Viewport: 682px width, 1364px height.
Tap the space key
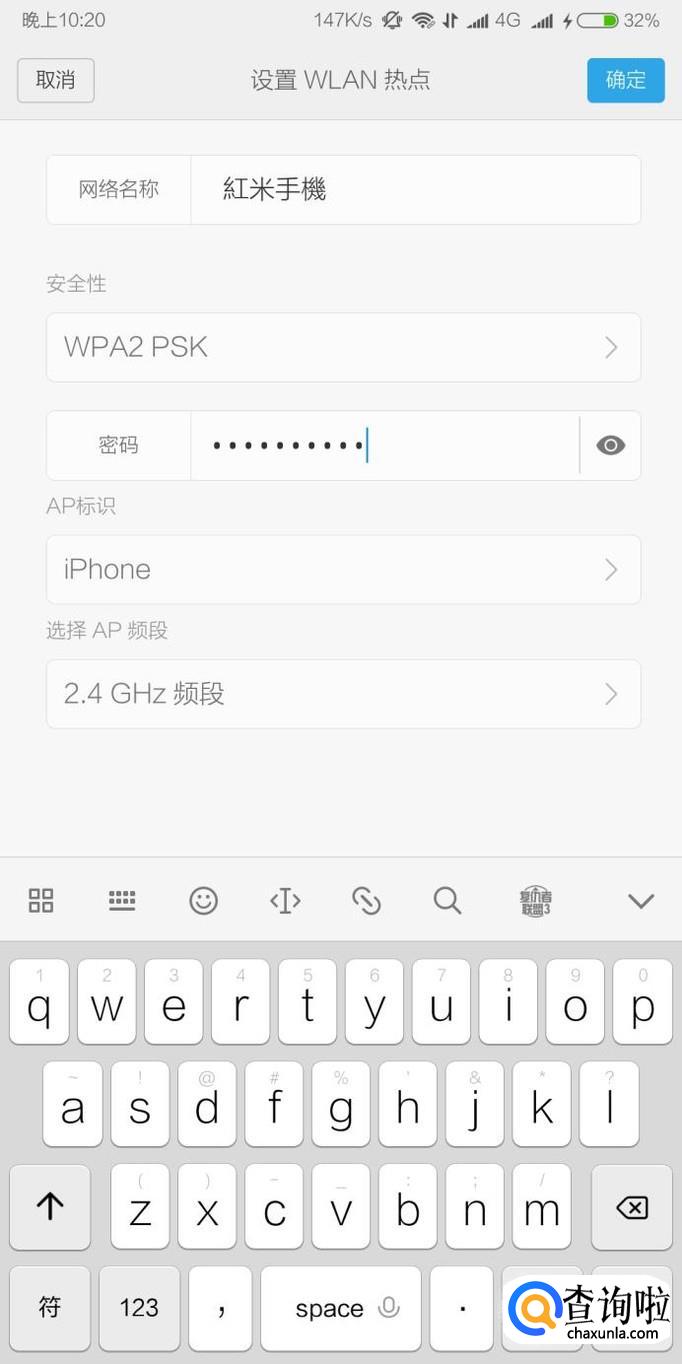tap(340, 1307)
